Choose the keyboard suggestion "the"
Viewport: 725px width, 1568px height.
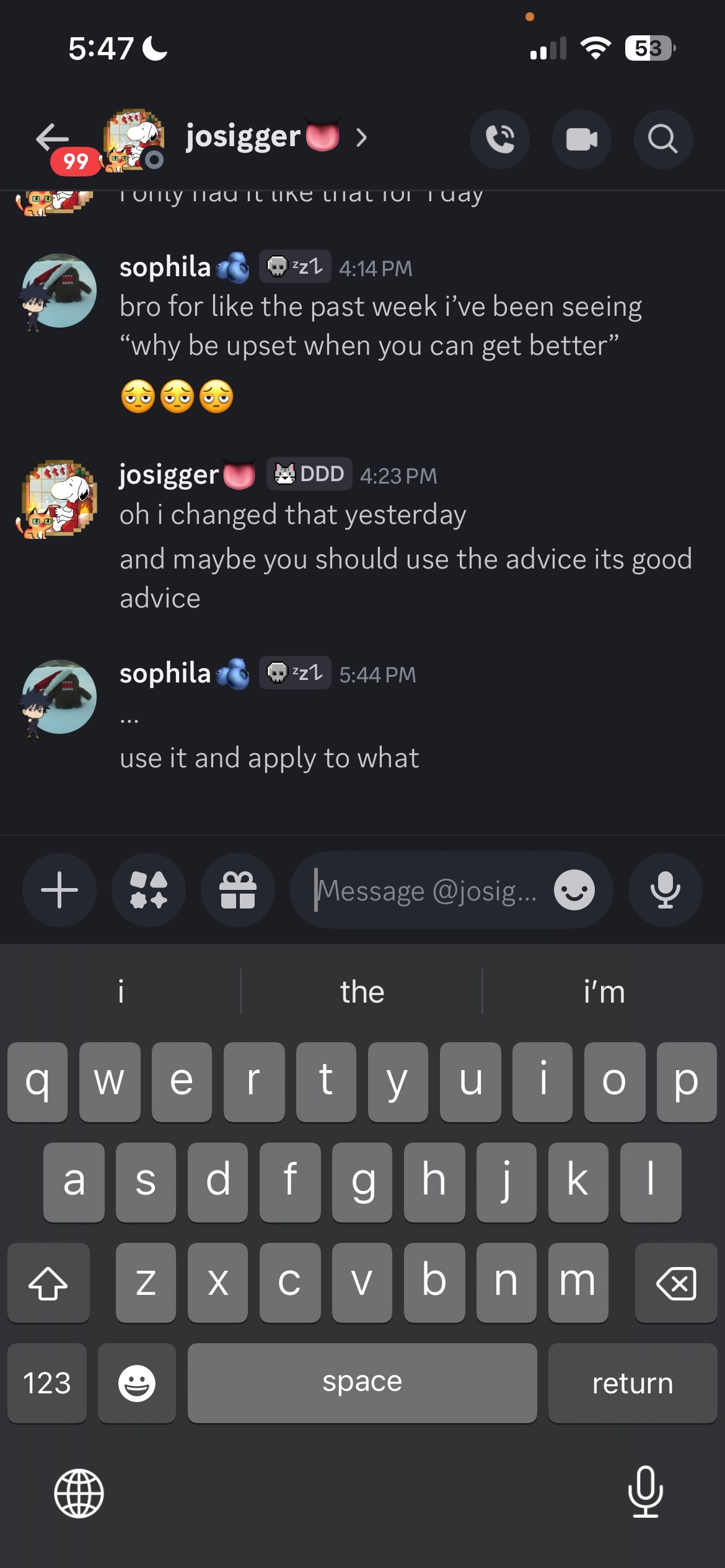(362, 992)
